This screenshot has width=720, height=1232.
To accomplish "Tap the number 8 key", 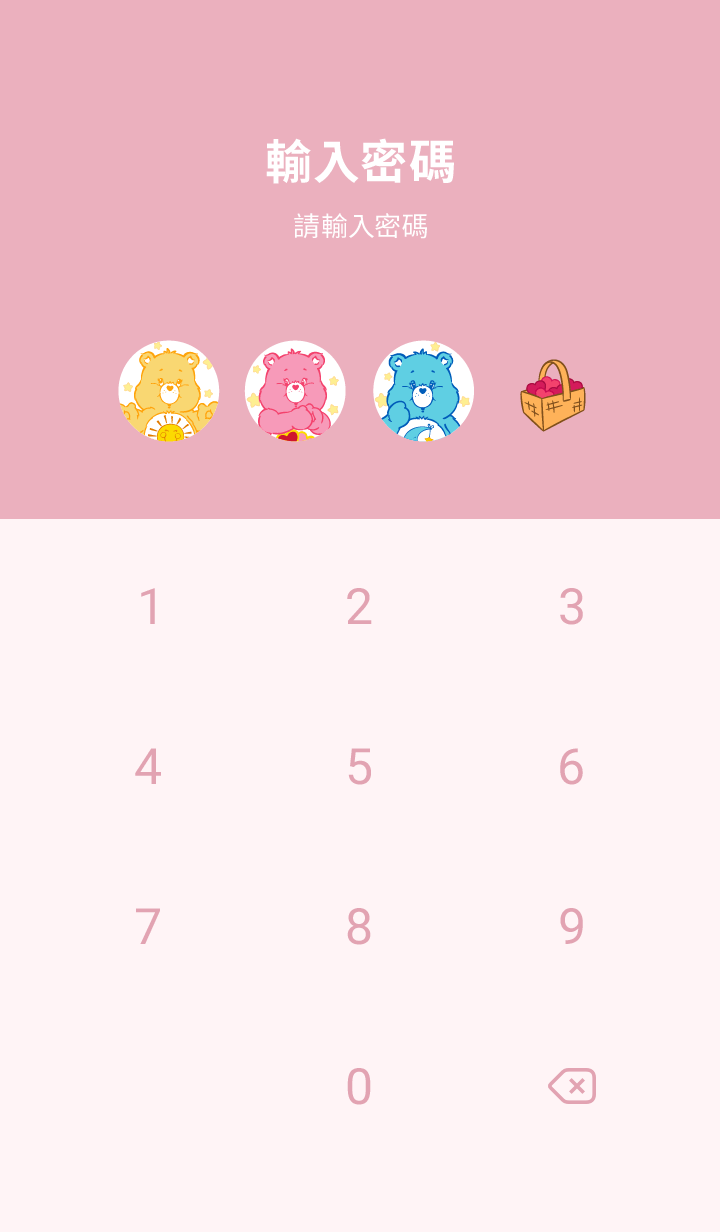I will point(359,927).
